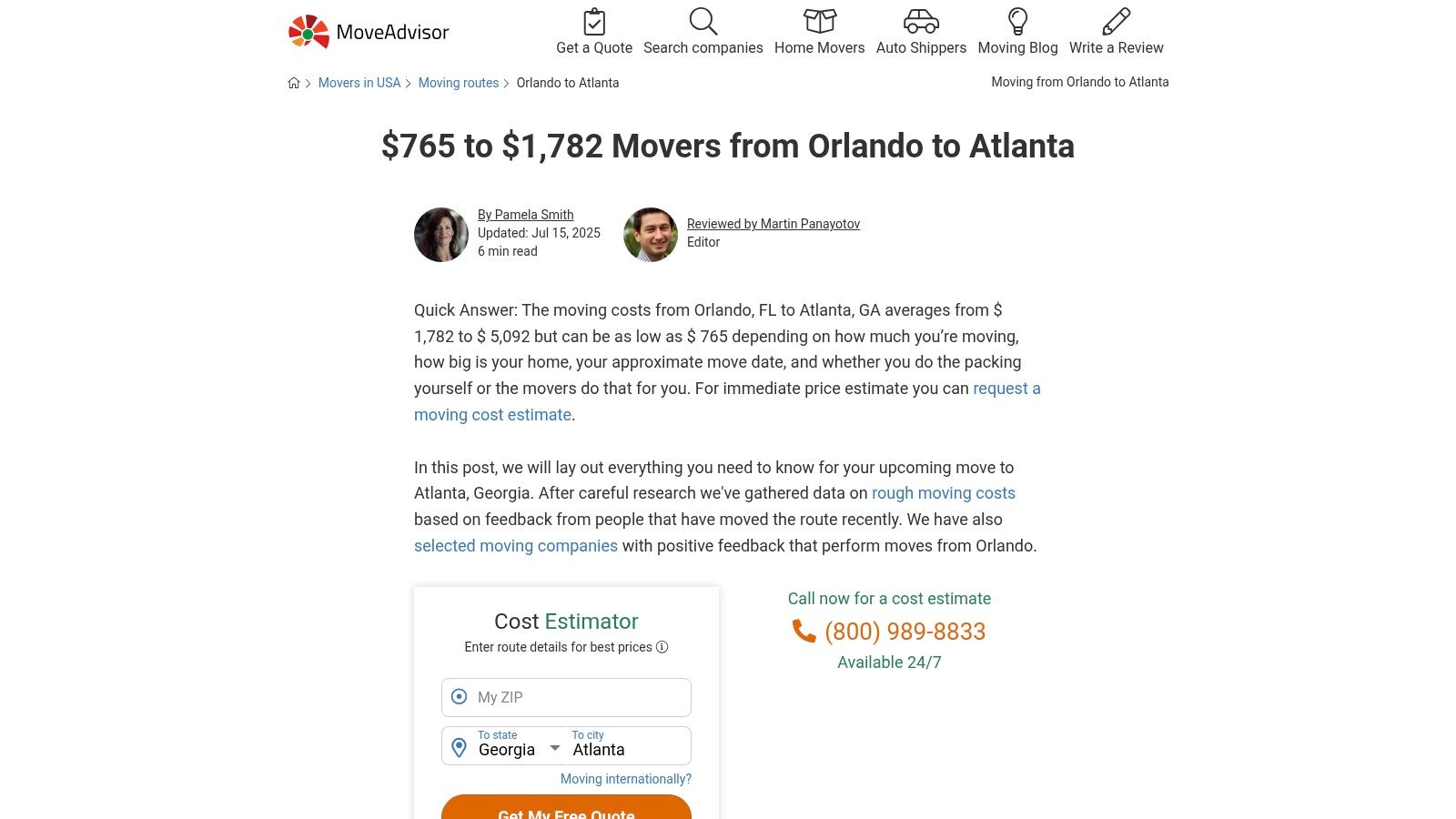
Task: Go to Home Movers section
Action: click(819, 32)
